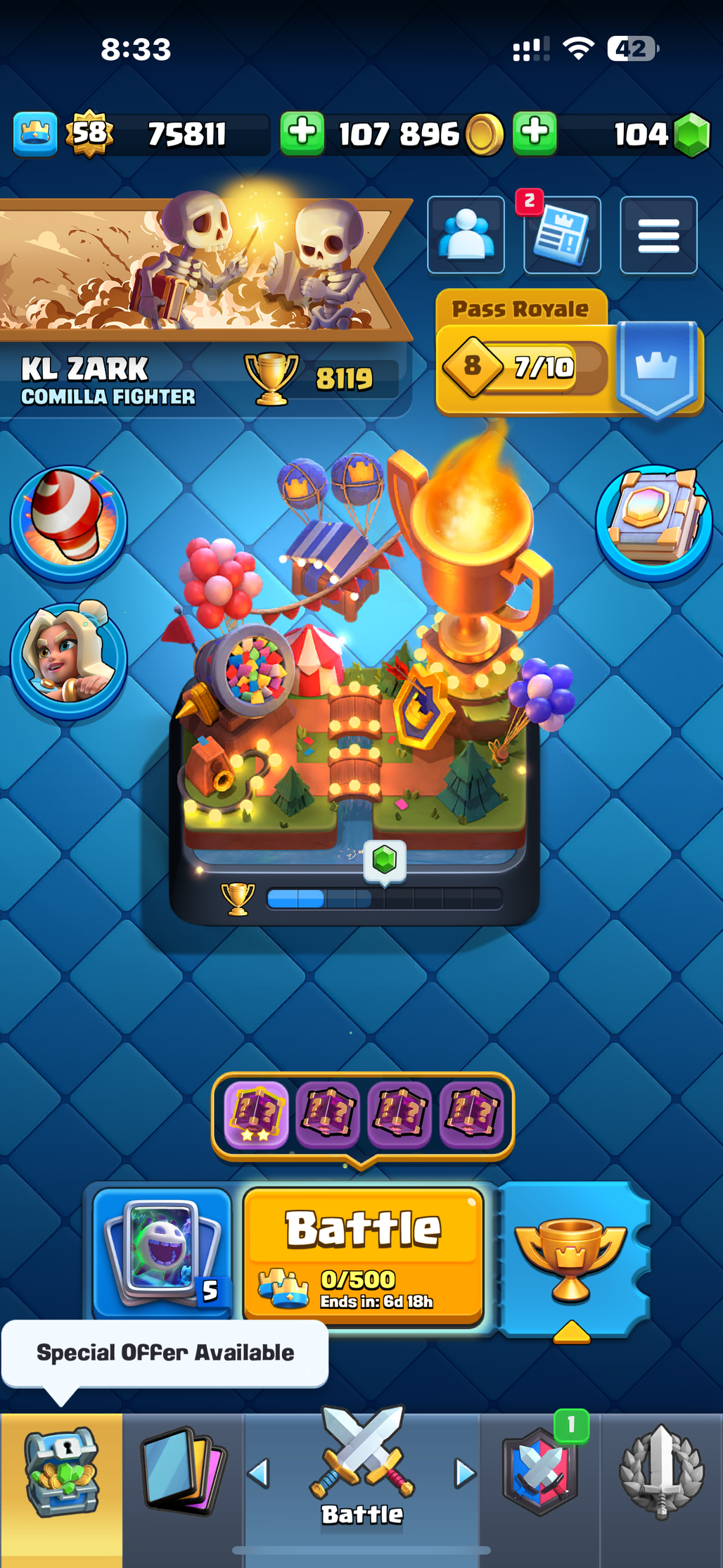Switch to the Cards collection tab
This screenshot has height=1568, width=723.
click(x=184, y=1472)
